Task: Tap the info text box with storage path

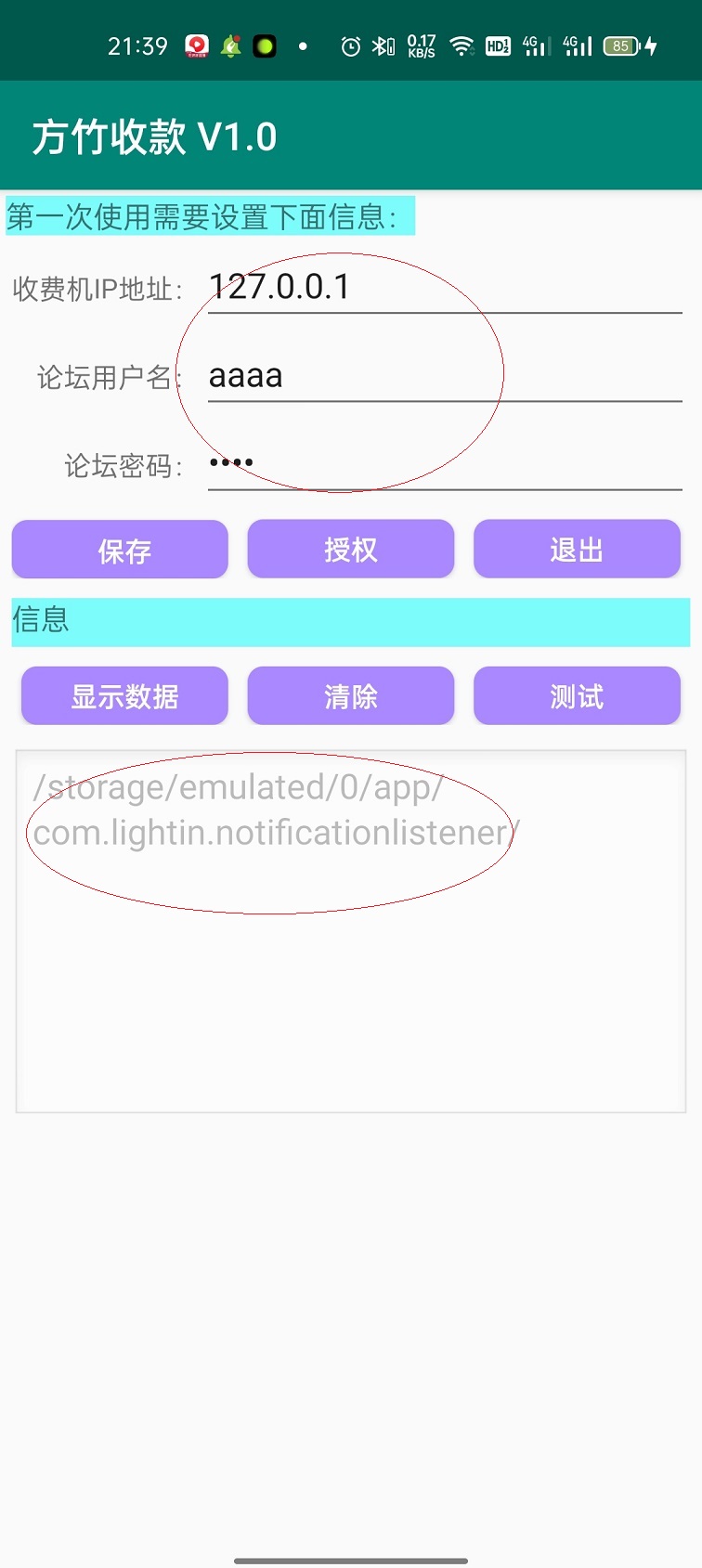Action: (x=350, y=930)
